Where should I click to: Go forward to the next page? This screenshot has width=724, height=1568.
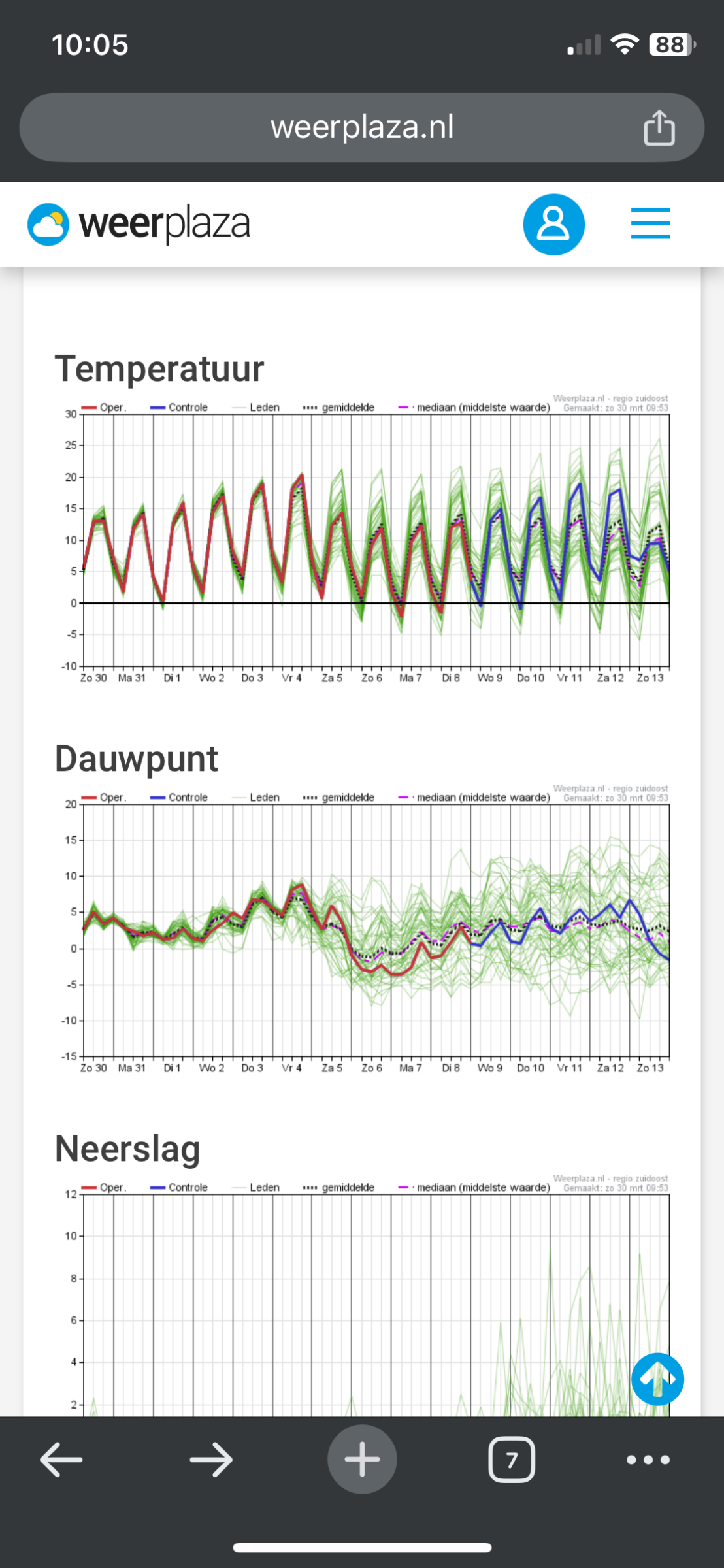(211, 1460)
